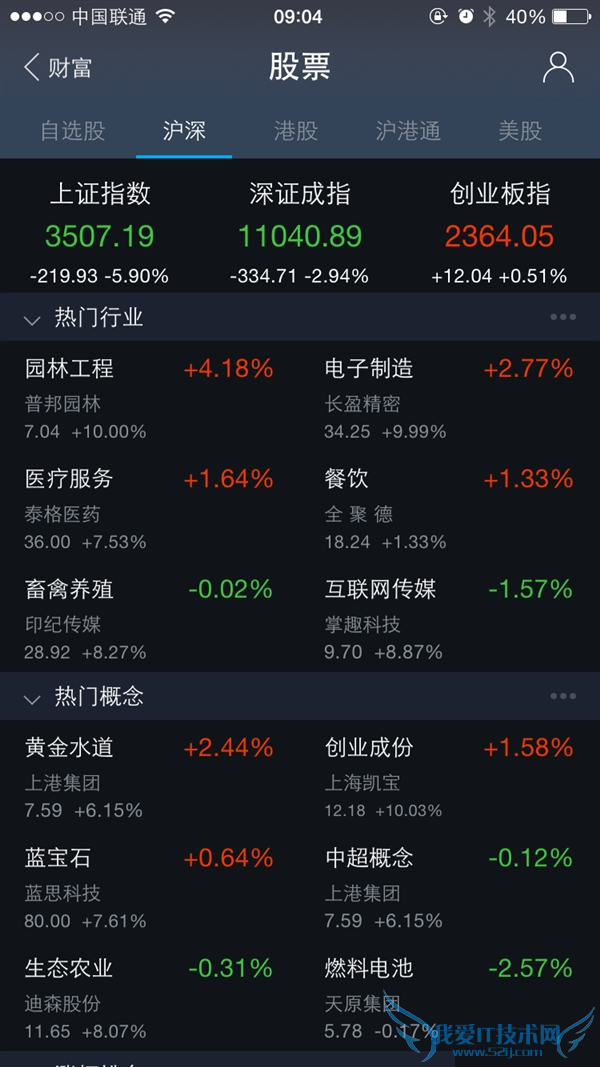
Task: Go back to 财富
Action: coord(58,68)
